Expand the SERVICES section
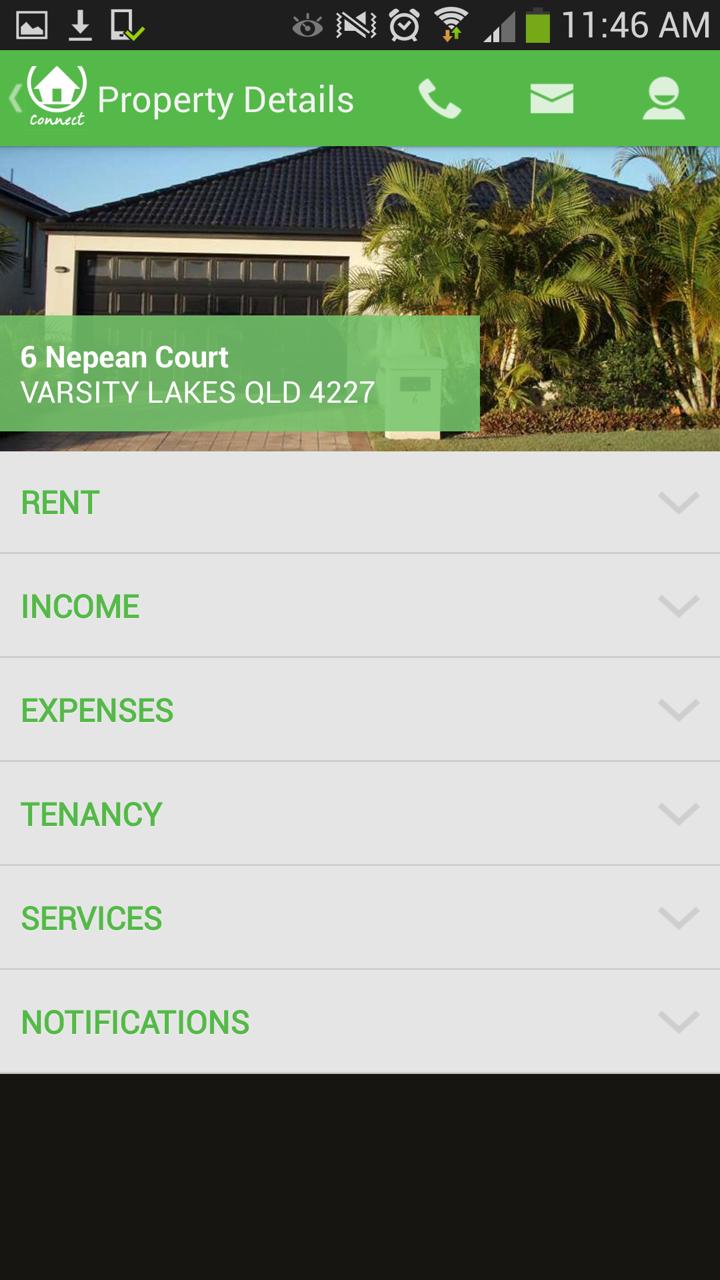The width and height of the screenshot is (720, 1280). coord(360,918)
